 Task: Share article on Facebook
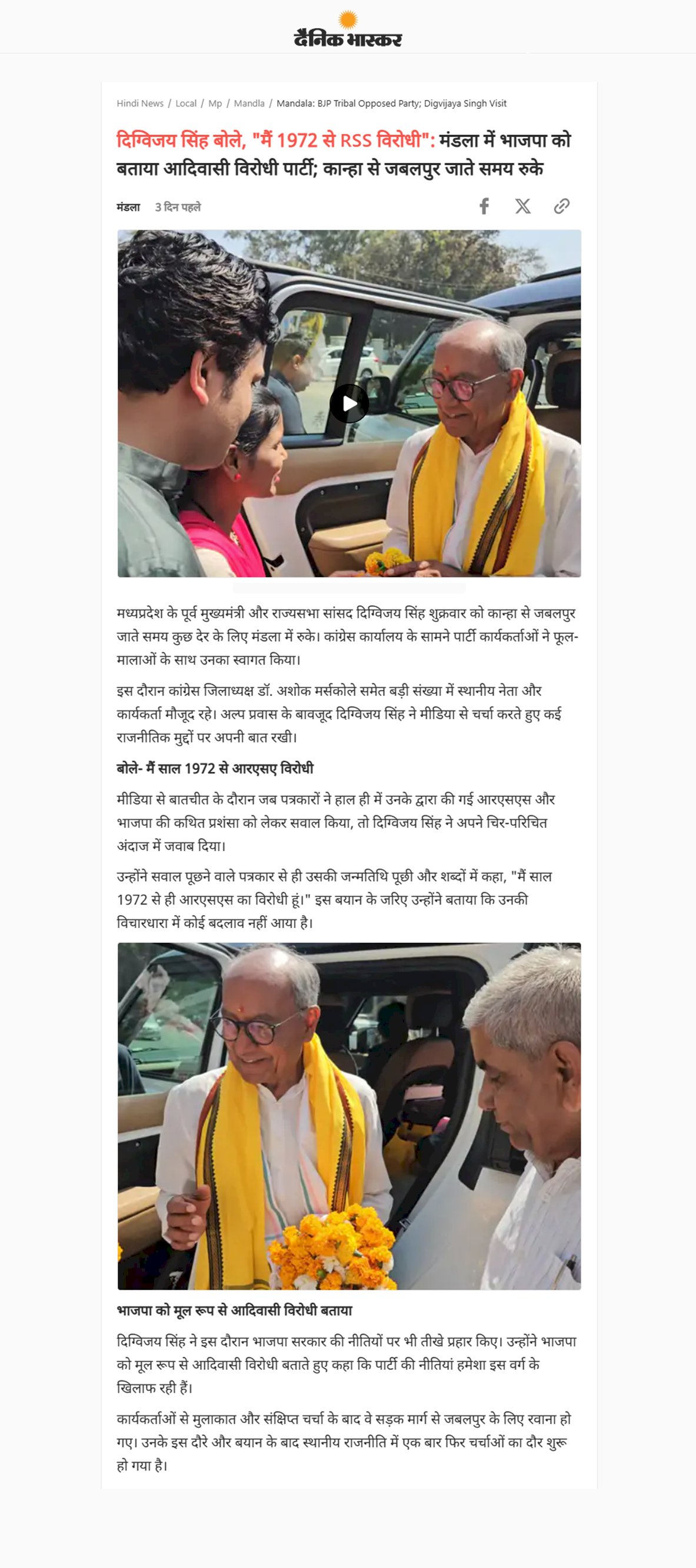pyautogui.click(x=484, y=206)
